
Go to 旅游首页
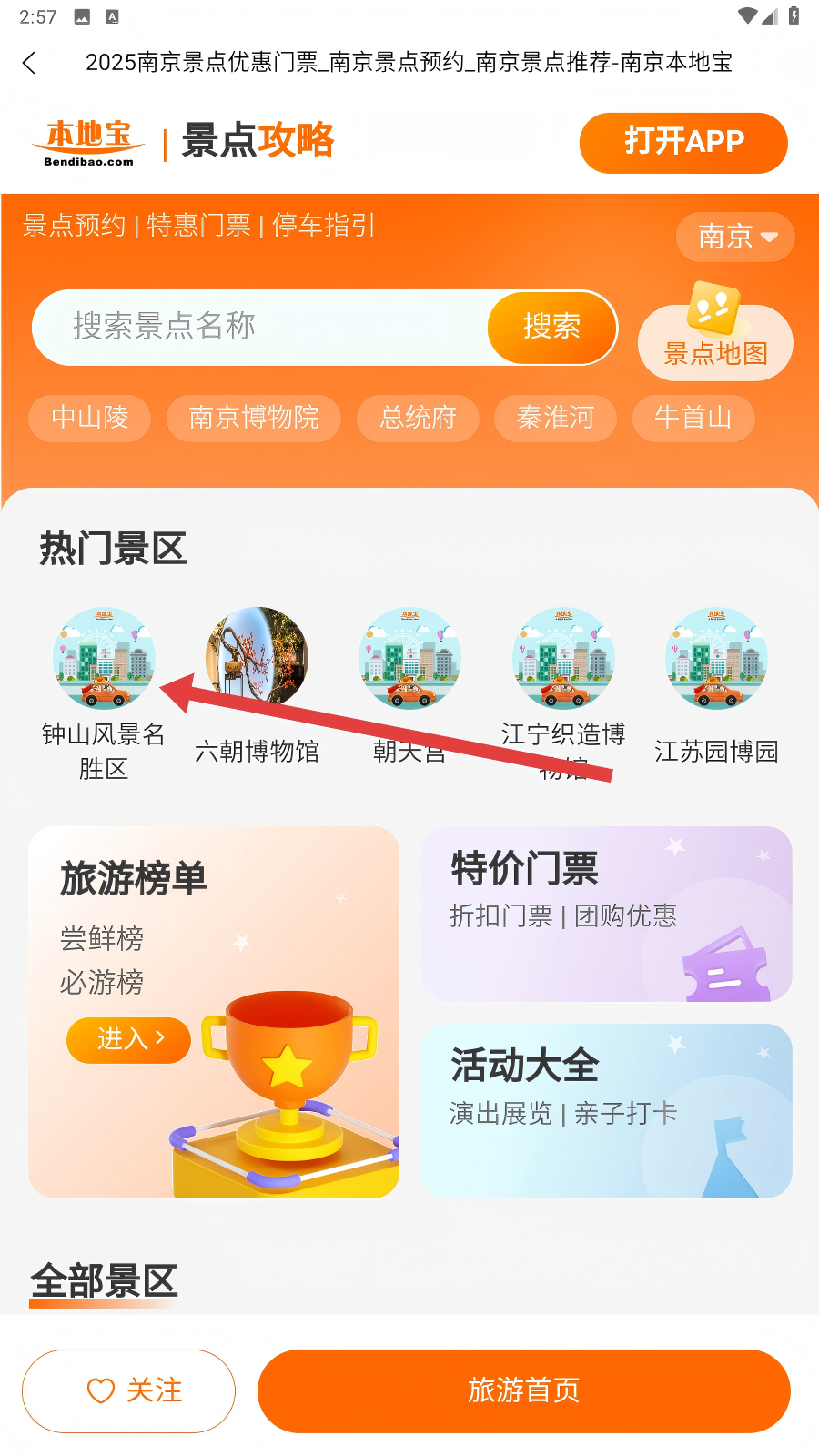tap(523, 1390)
